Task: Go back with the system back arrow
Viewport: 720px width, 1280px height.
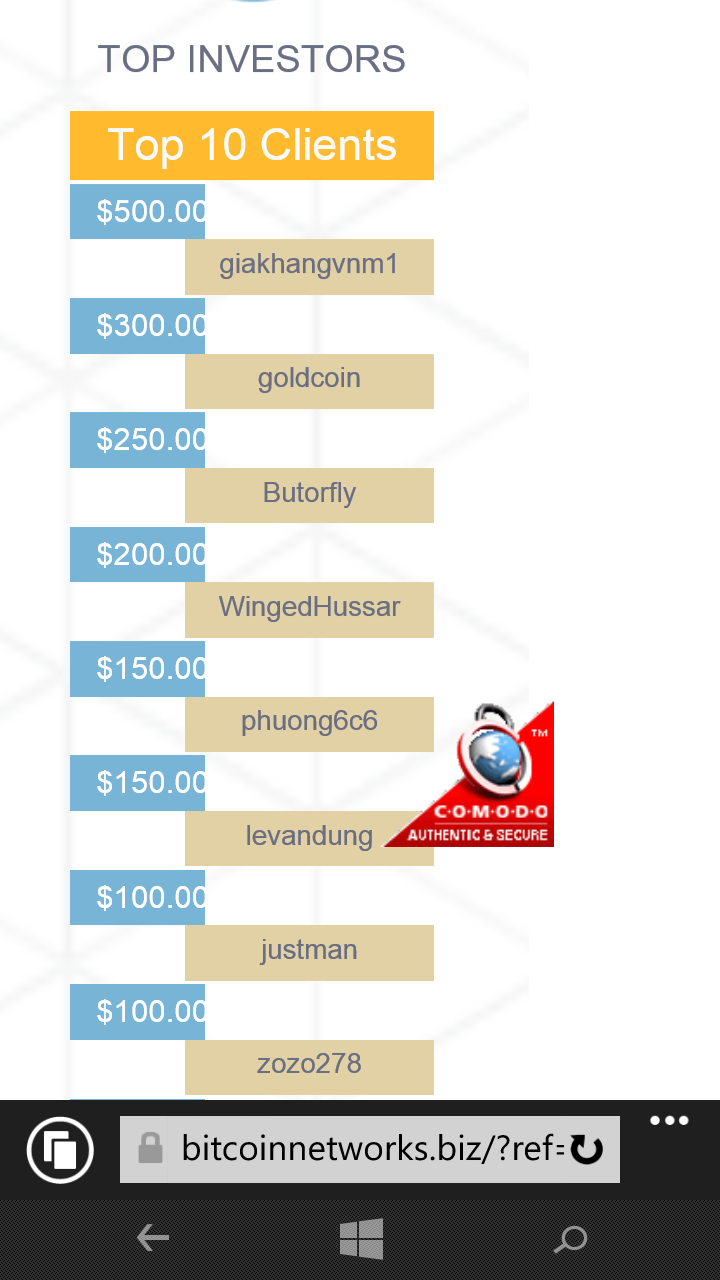Action: (x=152, y=1240)
